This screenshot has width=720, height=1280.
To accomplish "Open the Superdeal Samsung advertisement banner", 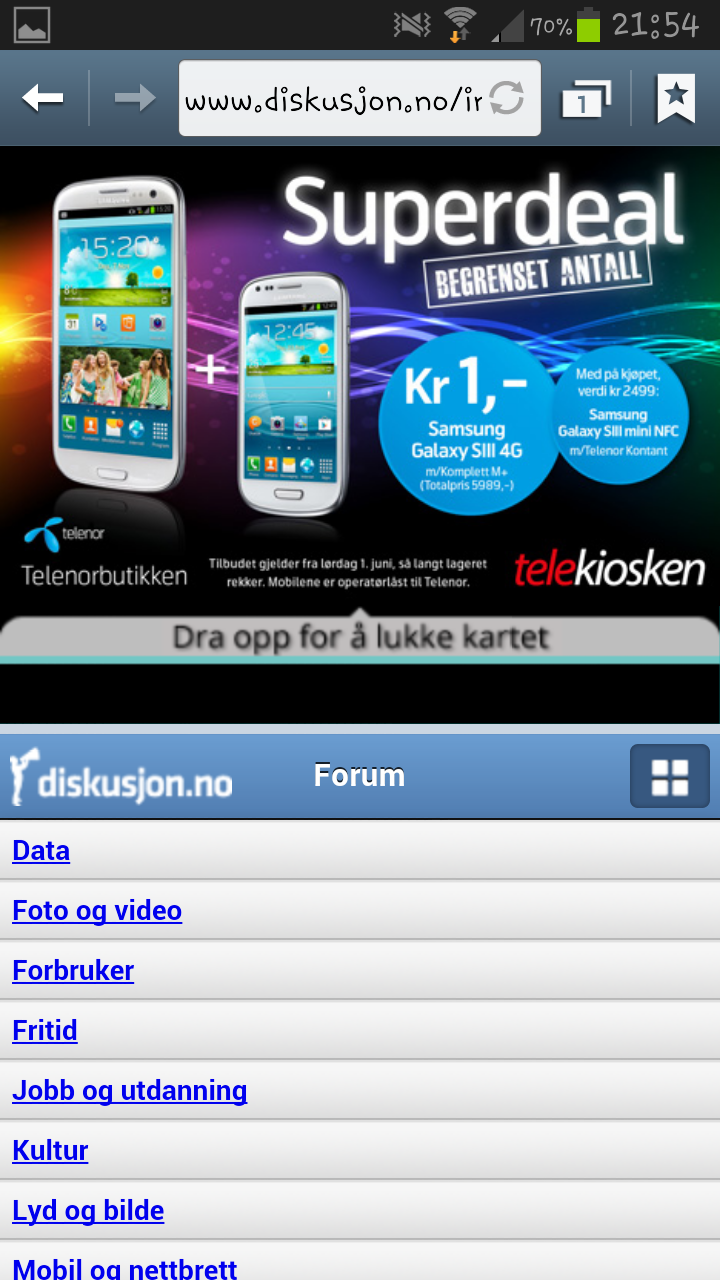I will [x=360, y=380].
